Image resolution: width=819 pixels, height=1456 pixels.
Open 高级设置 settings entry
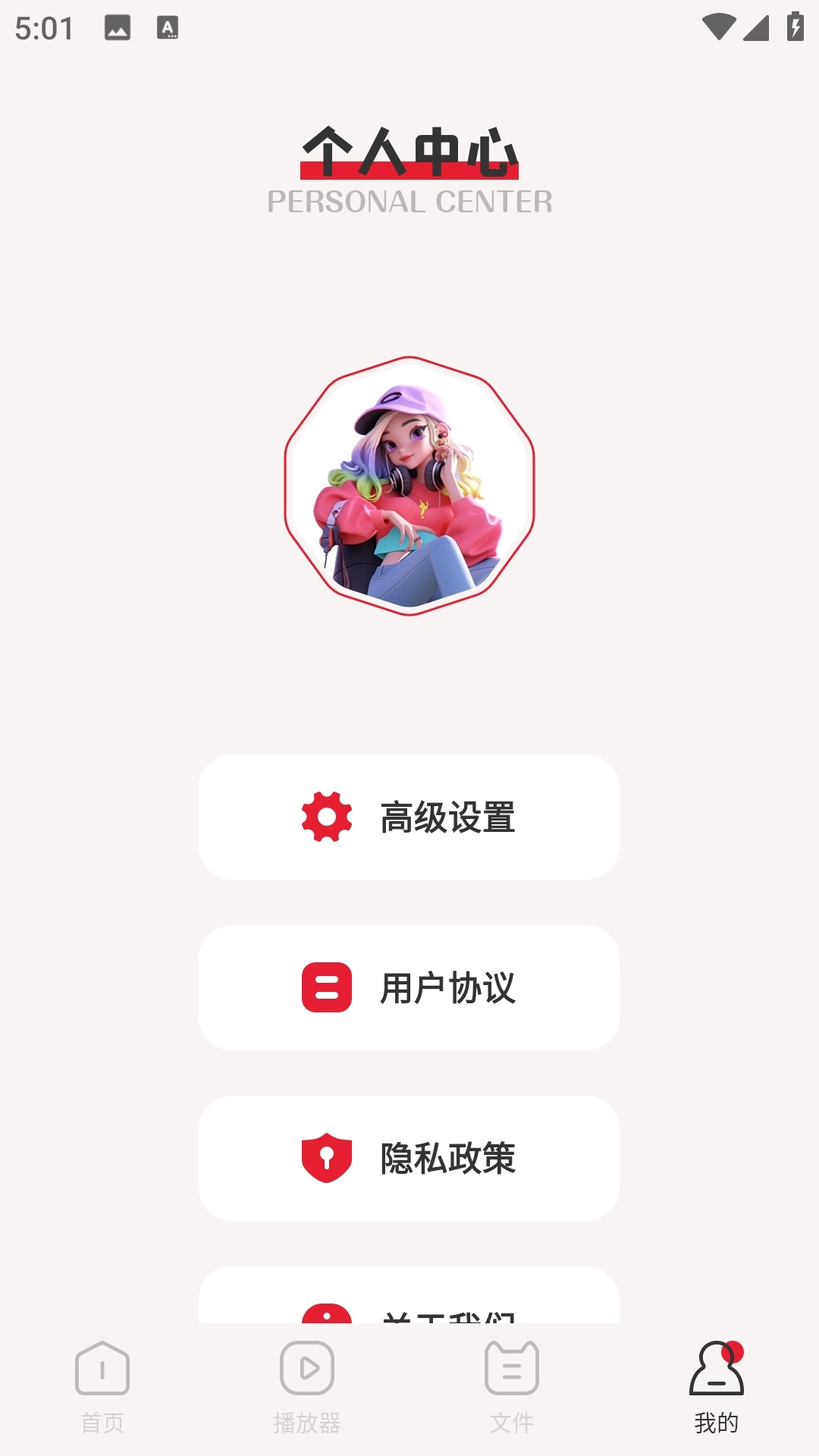(x=409, y=817)
